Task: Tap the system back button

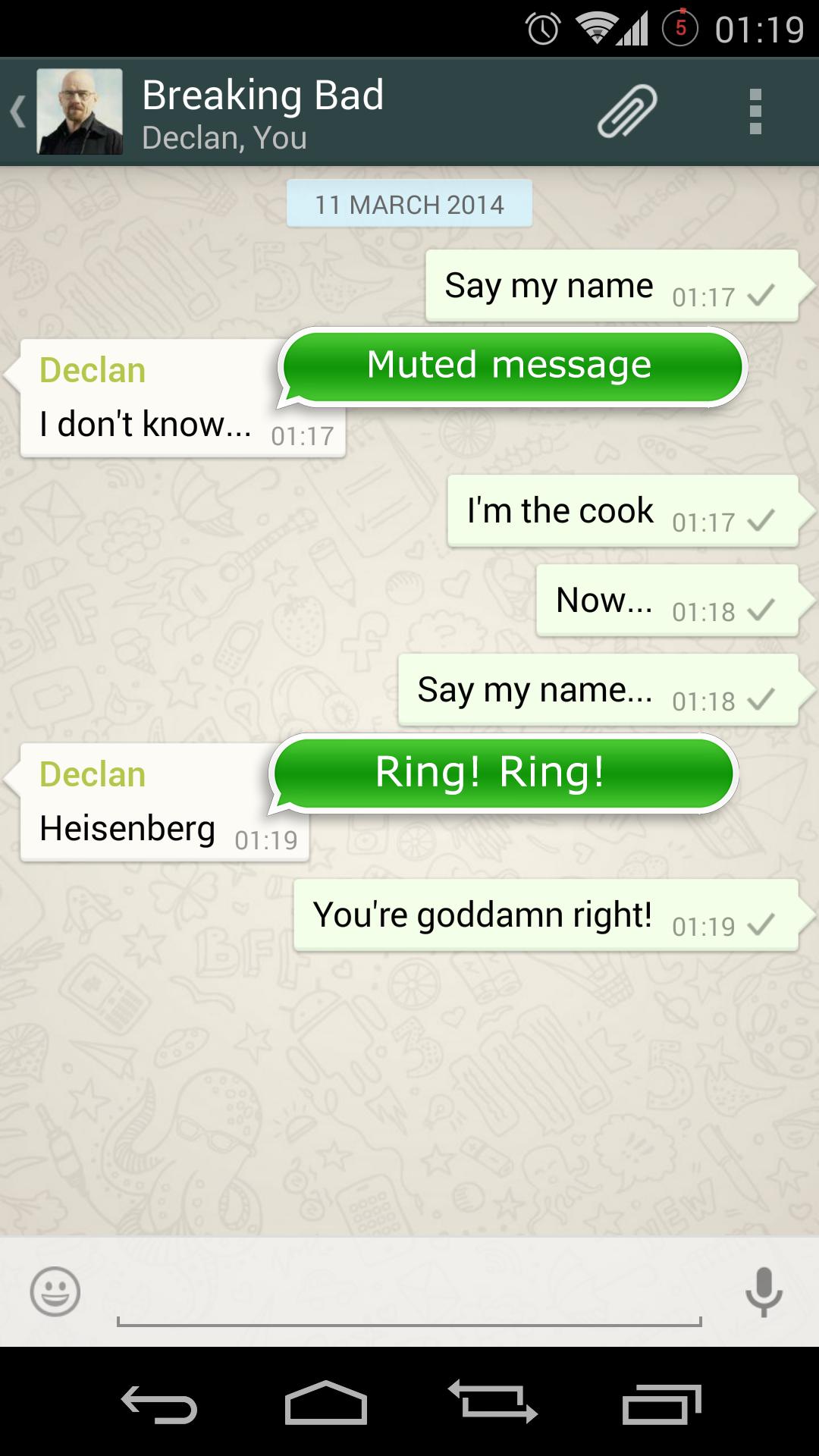Action: click(x=159, y=1404)
